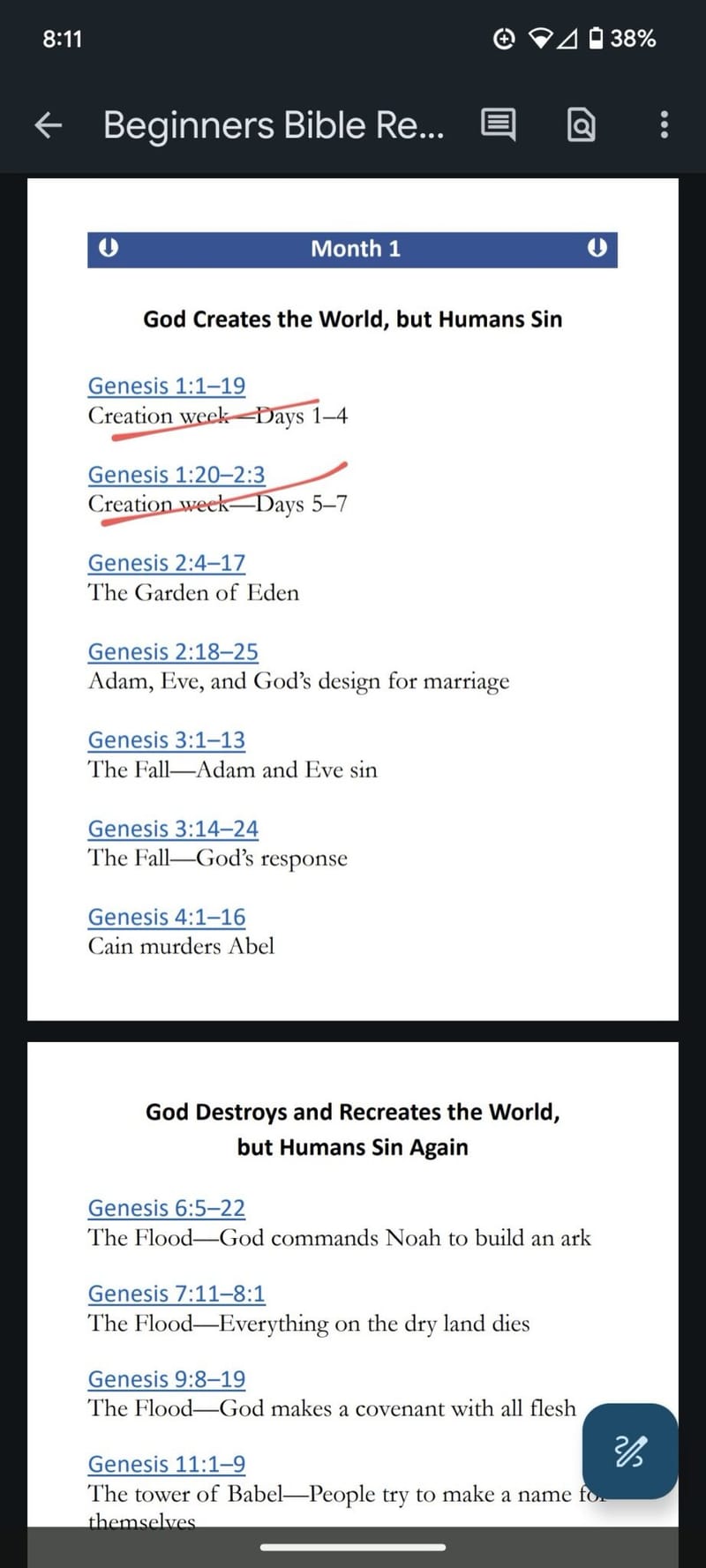The width and height of the screenshot is (706, 1568).
Task: Open the Genesis 1:20–2:3 link
Action: [176, 475]
